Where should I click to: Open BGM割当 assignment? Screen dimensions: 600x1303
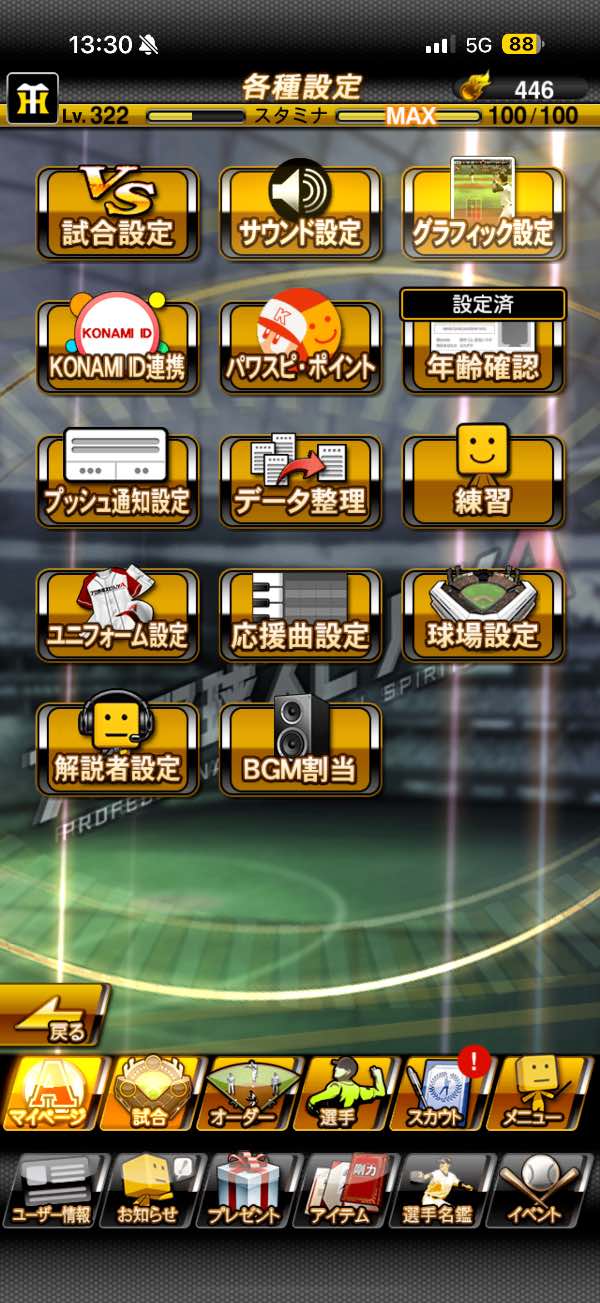pos(300,750)
